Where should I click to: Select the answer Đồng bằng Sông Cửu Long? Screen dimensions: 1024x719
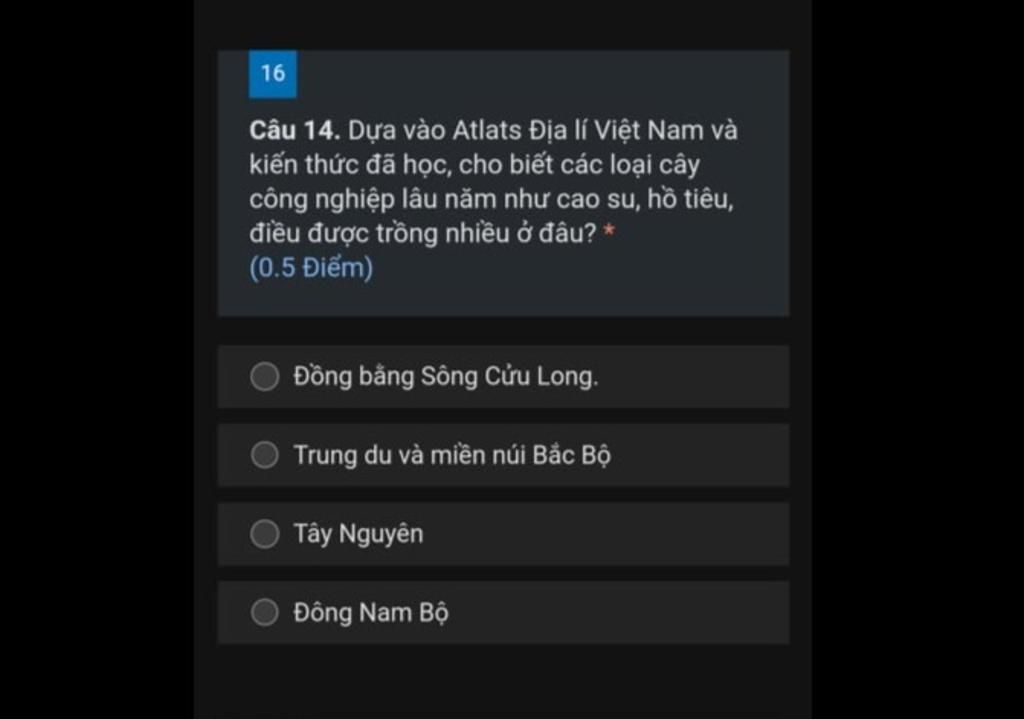(x=265, y=377)
